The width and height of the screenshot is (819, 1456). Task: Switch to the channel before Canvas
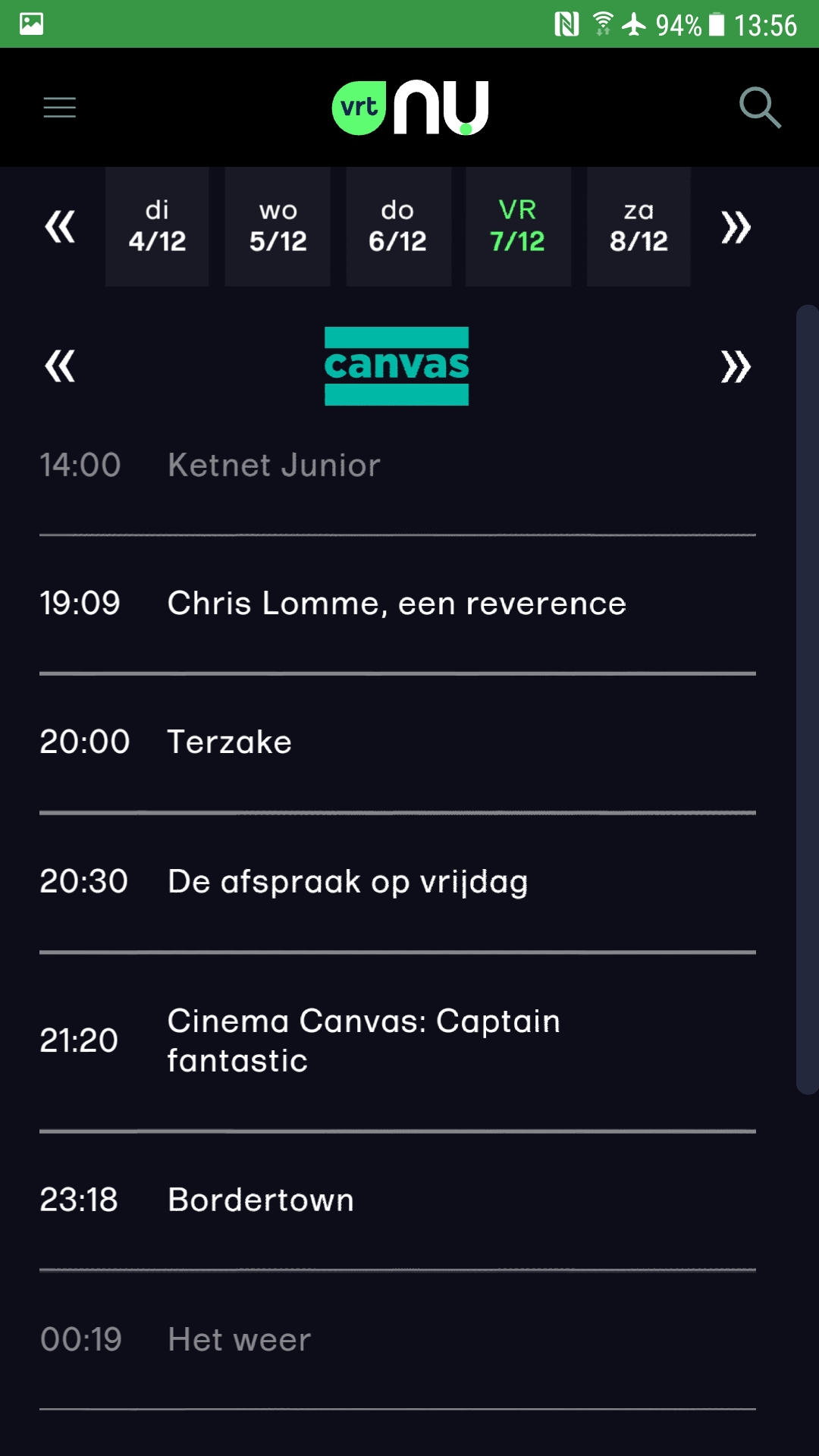click(60, 366)
